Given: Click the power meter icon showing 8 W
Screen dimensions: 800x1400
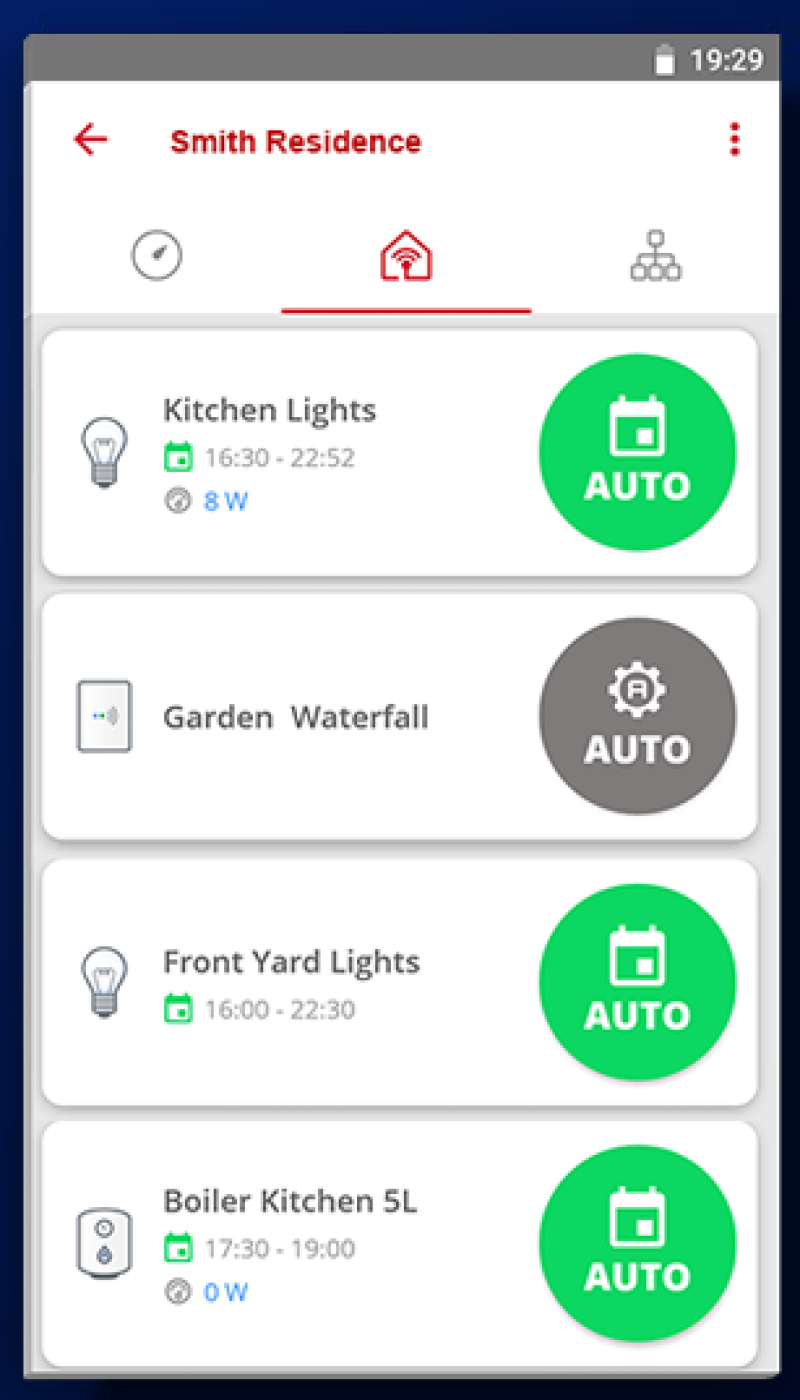Looking at the screenshot, I should click(178, 500).
